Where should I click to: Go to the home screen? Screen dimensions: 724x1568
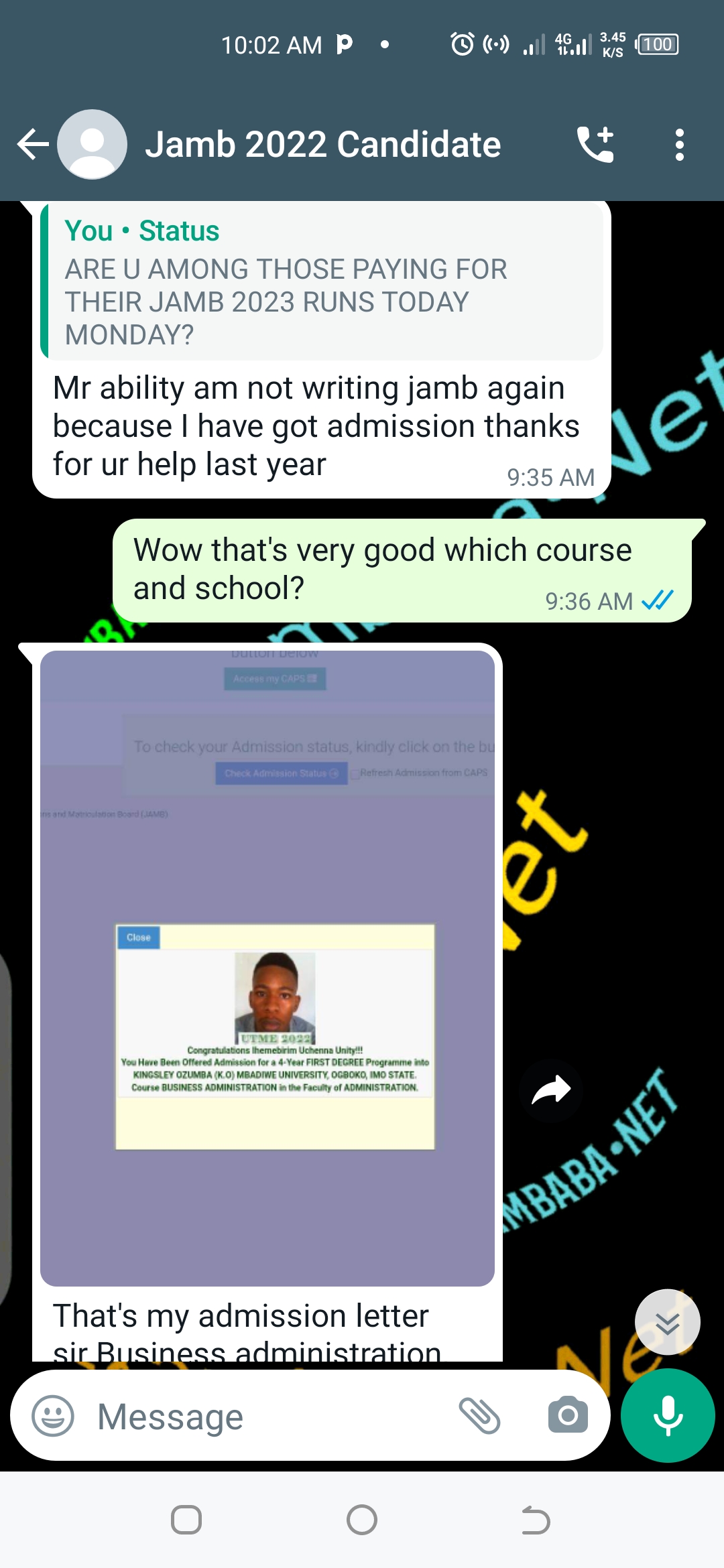pos(362,1520)
